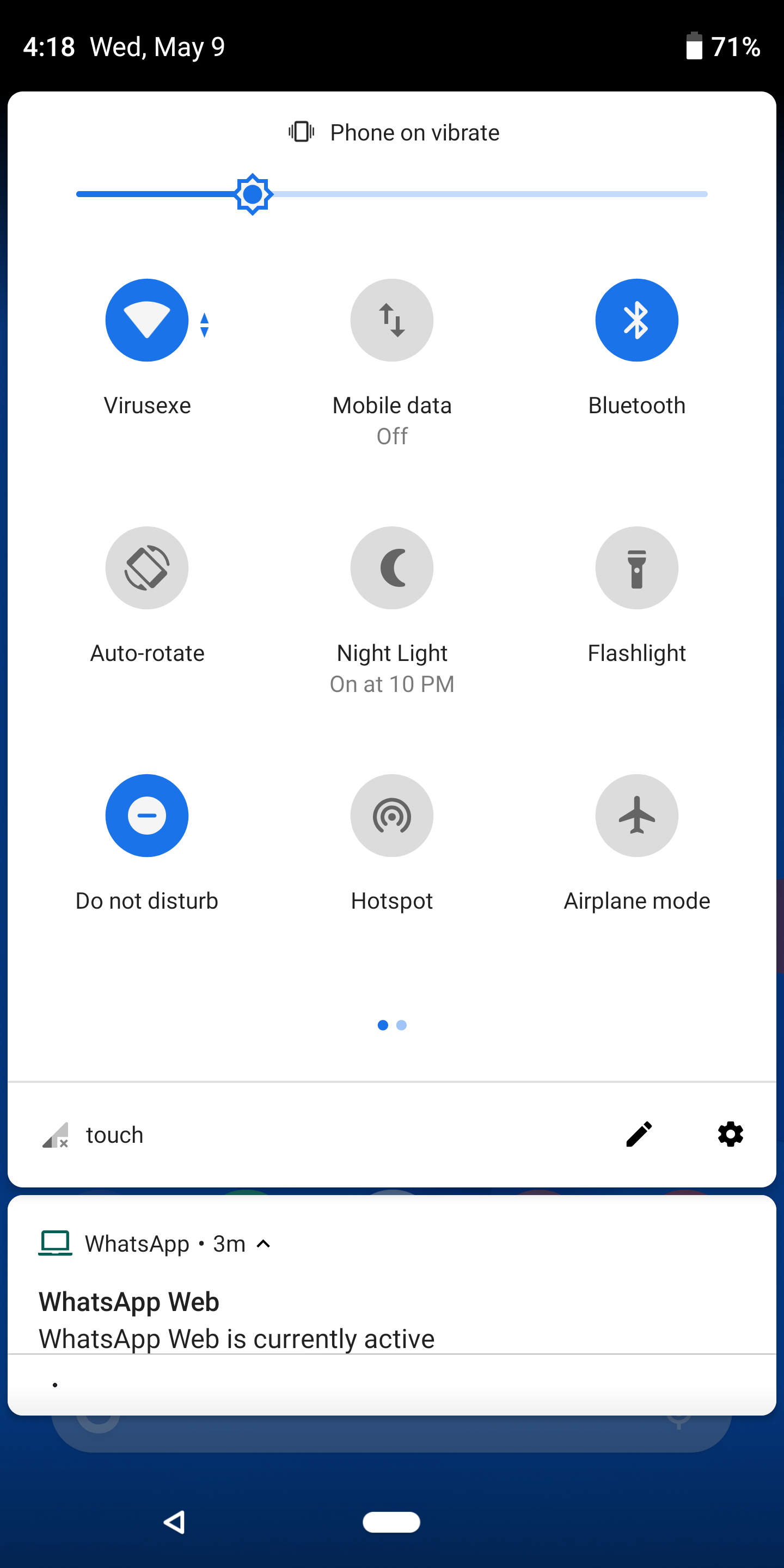784x1568 pixels.
Task: Enable Night Light
Action: point(391,567)
